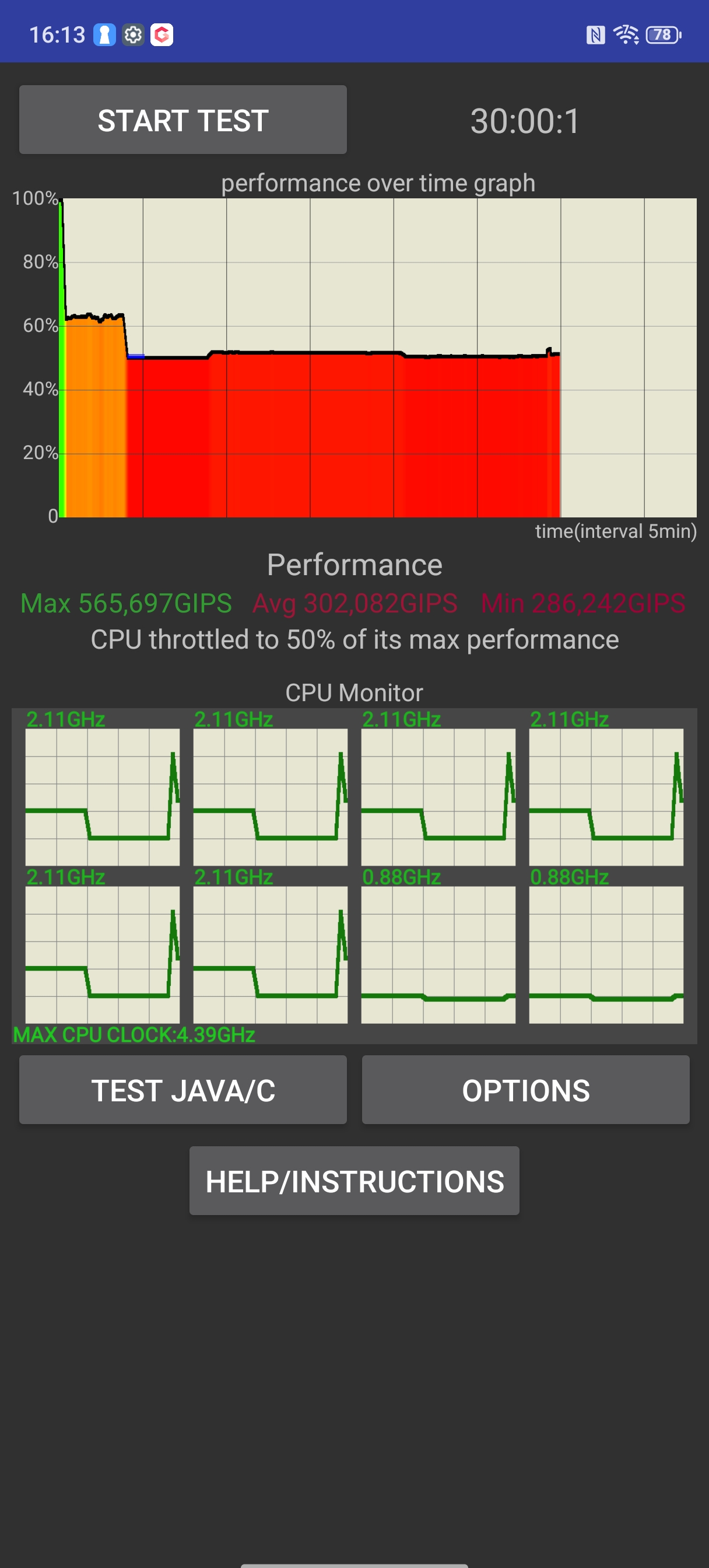This screenshot has height=1568, width=709.
Task: Open the OPTIONS settings
Action: pyautogui.click(x=525, y=1090)
